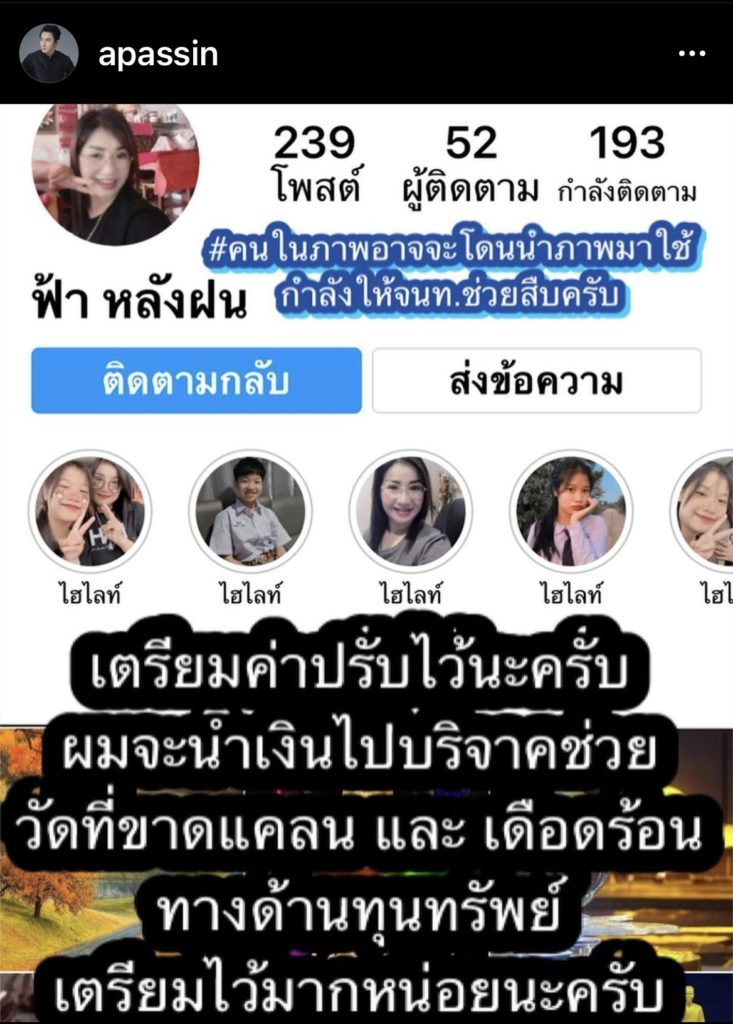Viewport: 733px width, 1024px height.
Task: Tap apassin's profile picture
Action: [48, 53]
